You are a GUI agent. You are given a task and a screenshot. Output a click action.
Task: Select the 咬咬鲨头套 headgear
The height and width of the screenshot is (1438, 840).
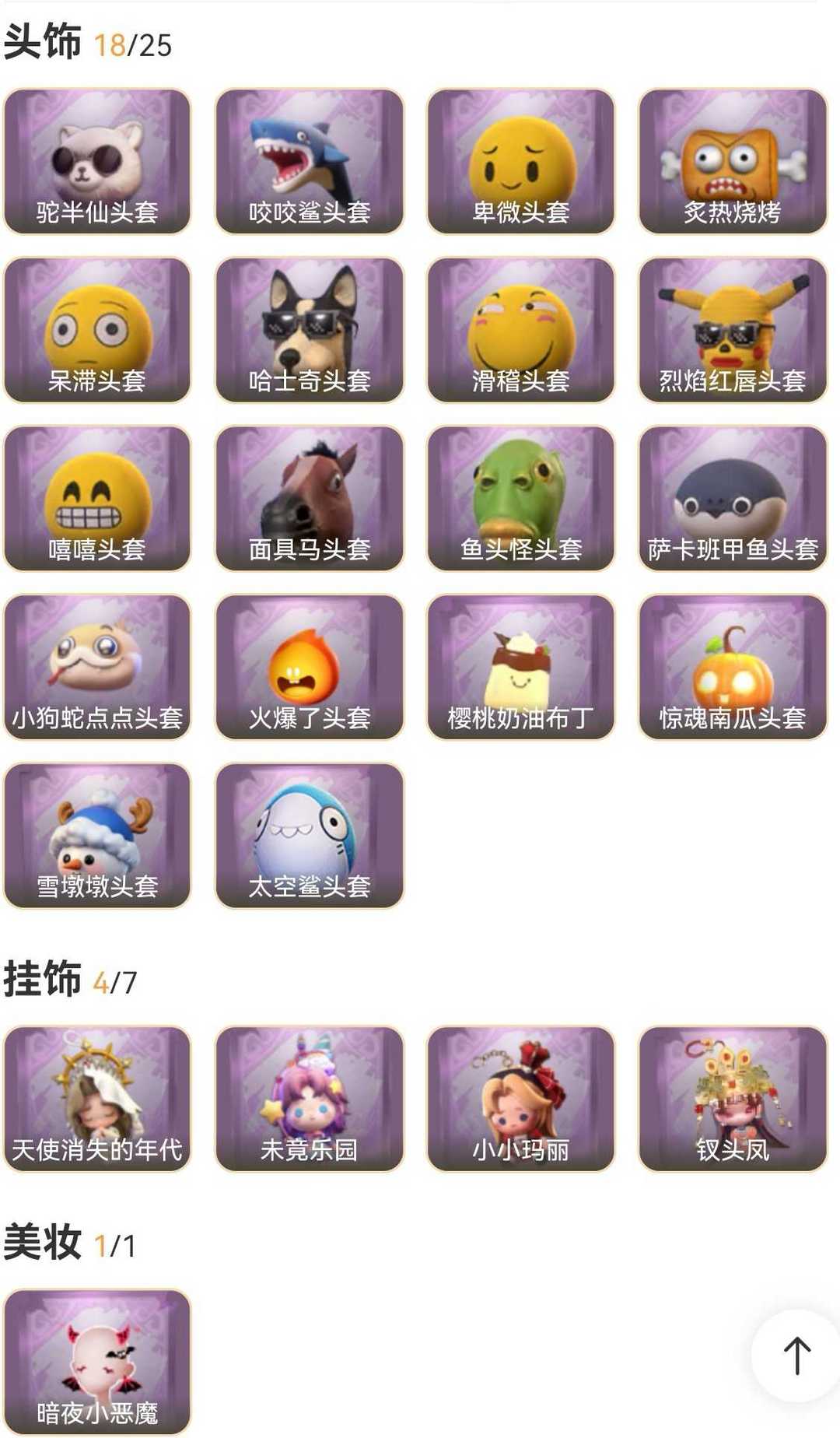coord(310,161)
